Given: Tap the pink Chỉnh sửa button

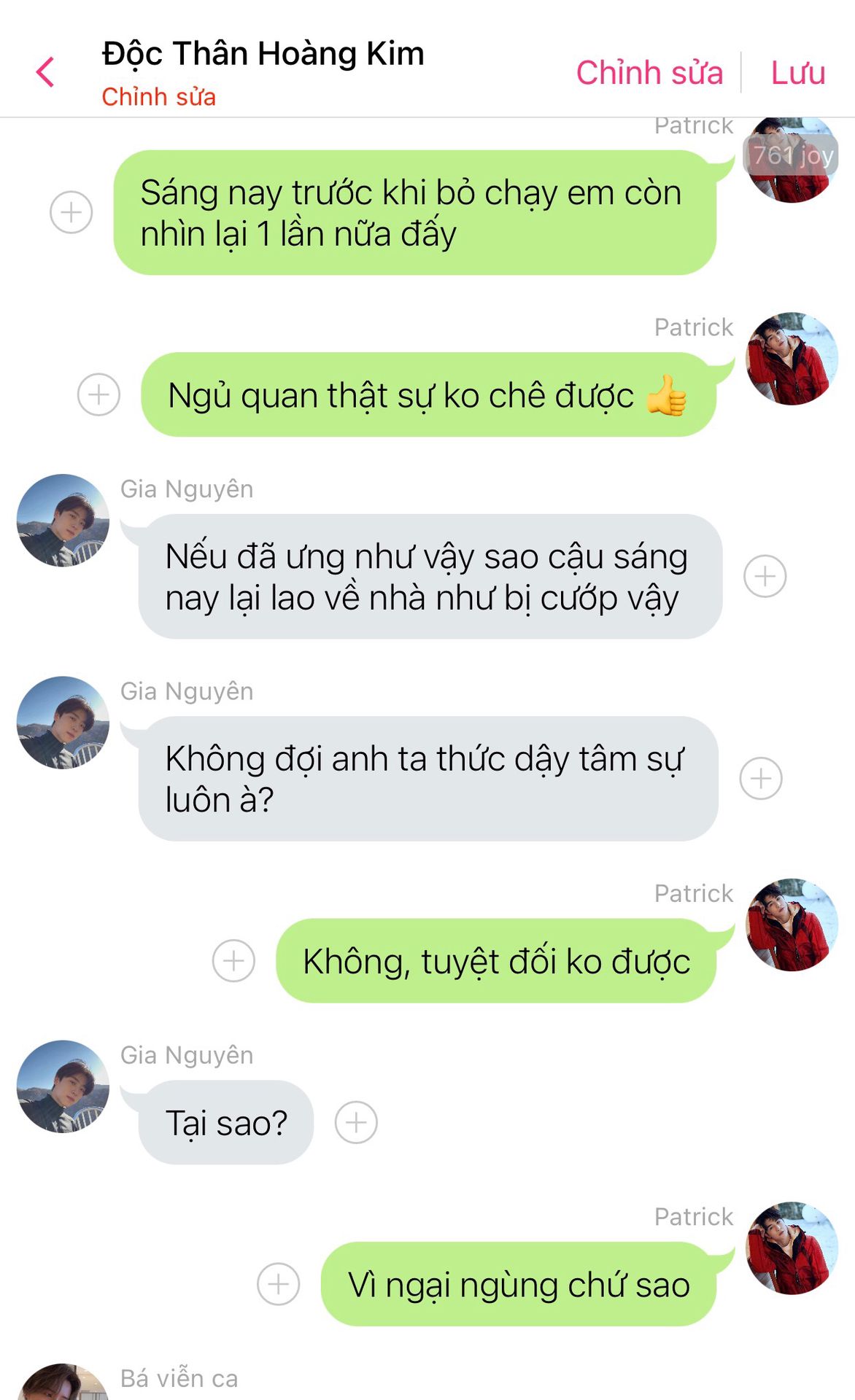Looking at the screenshot, I should click(649, 73).
